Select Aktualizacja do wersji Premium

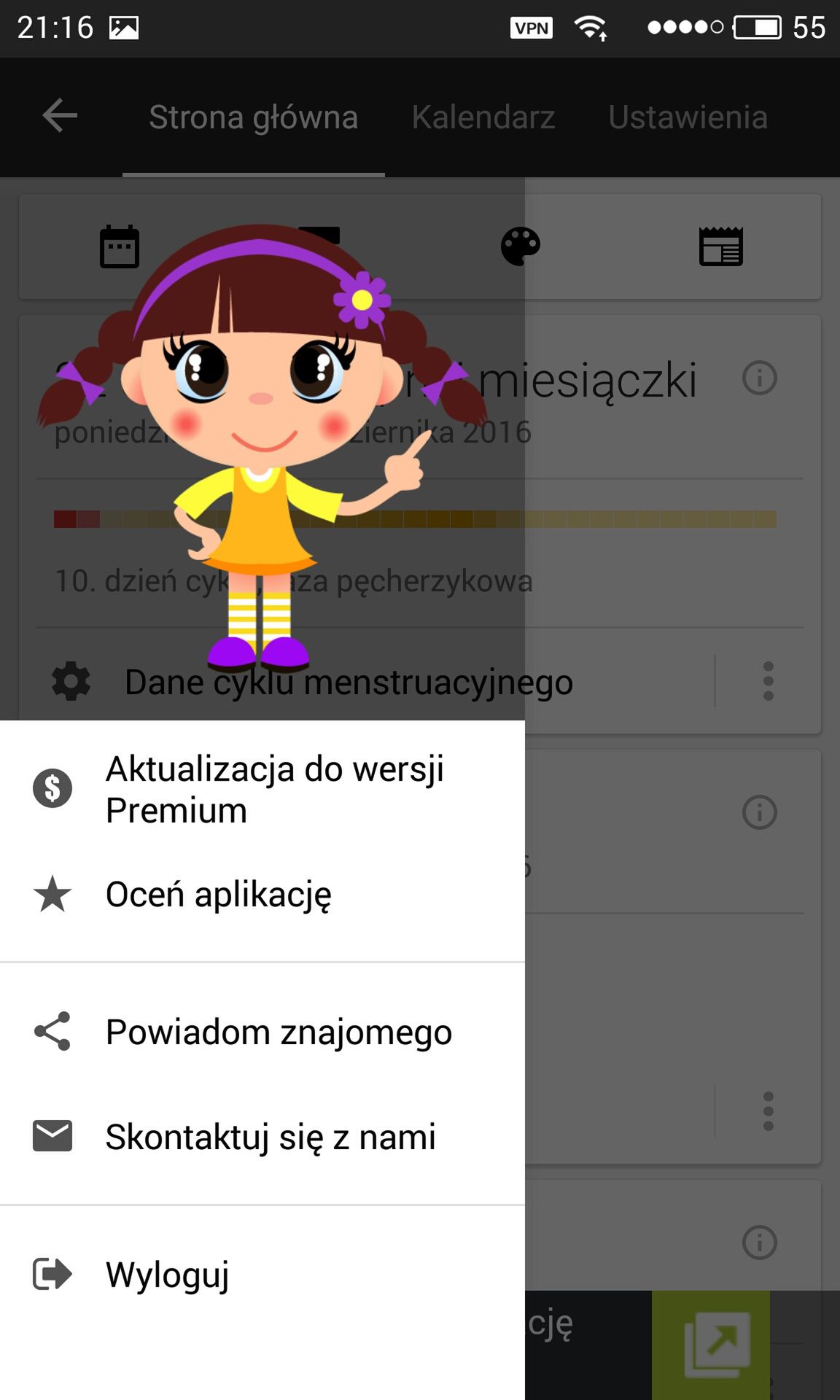pos(262,790)
